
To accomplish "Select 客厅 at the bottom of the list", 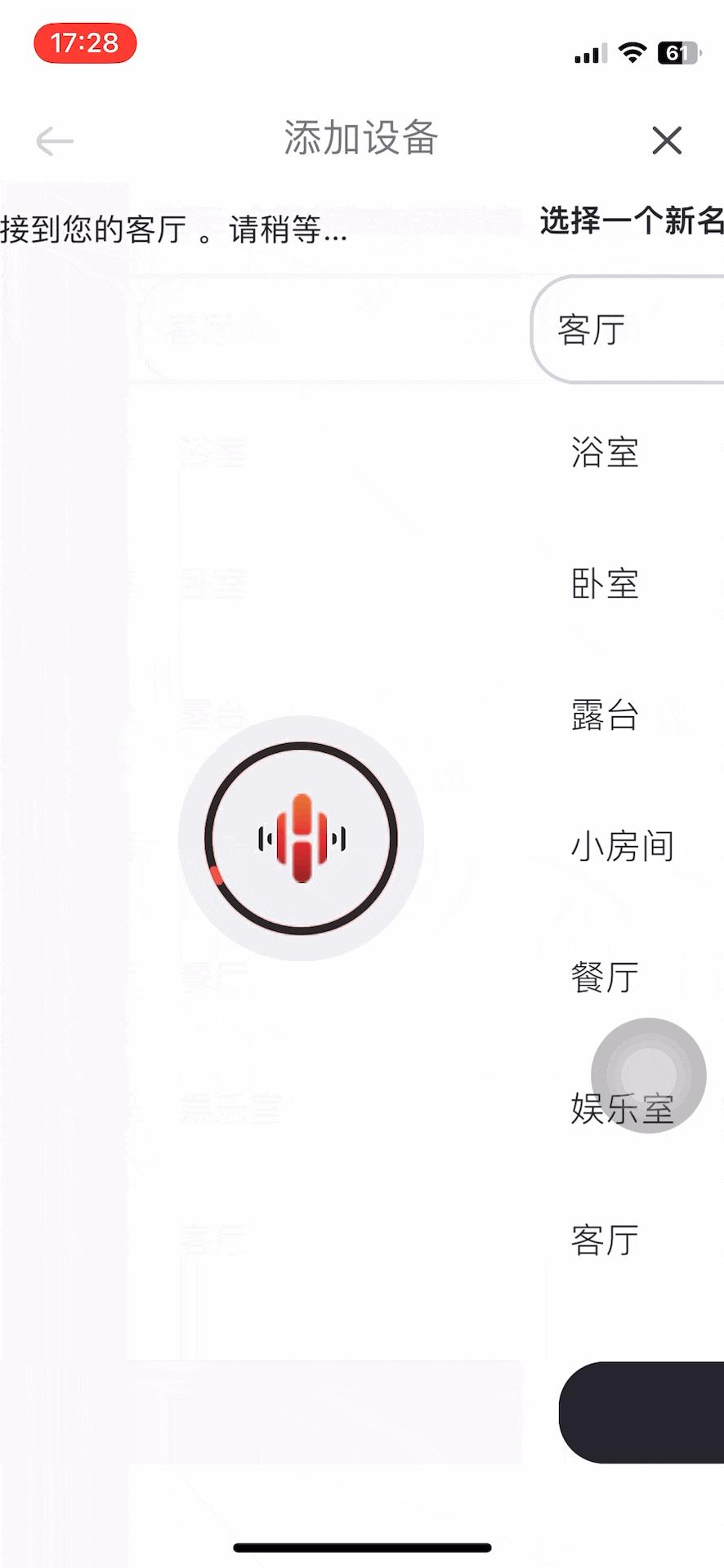I will pos(603,1240).
